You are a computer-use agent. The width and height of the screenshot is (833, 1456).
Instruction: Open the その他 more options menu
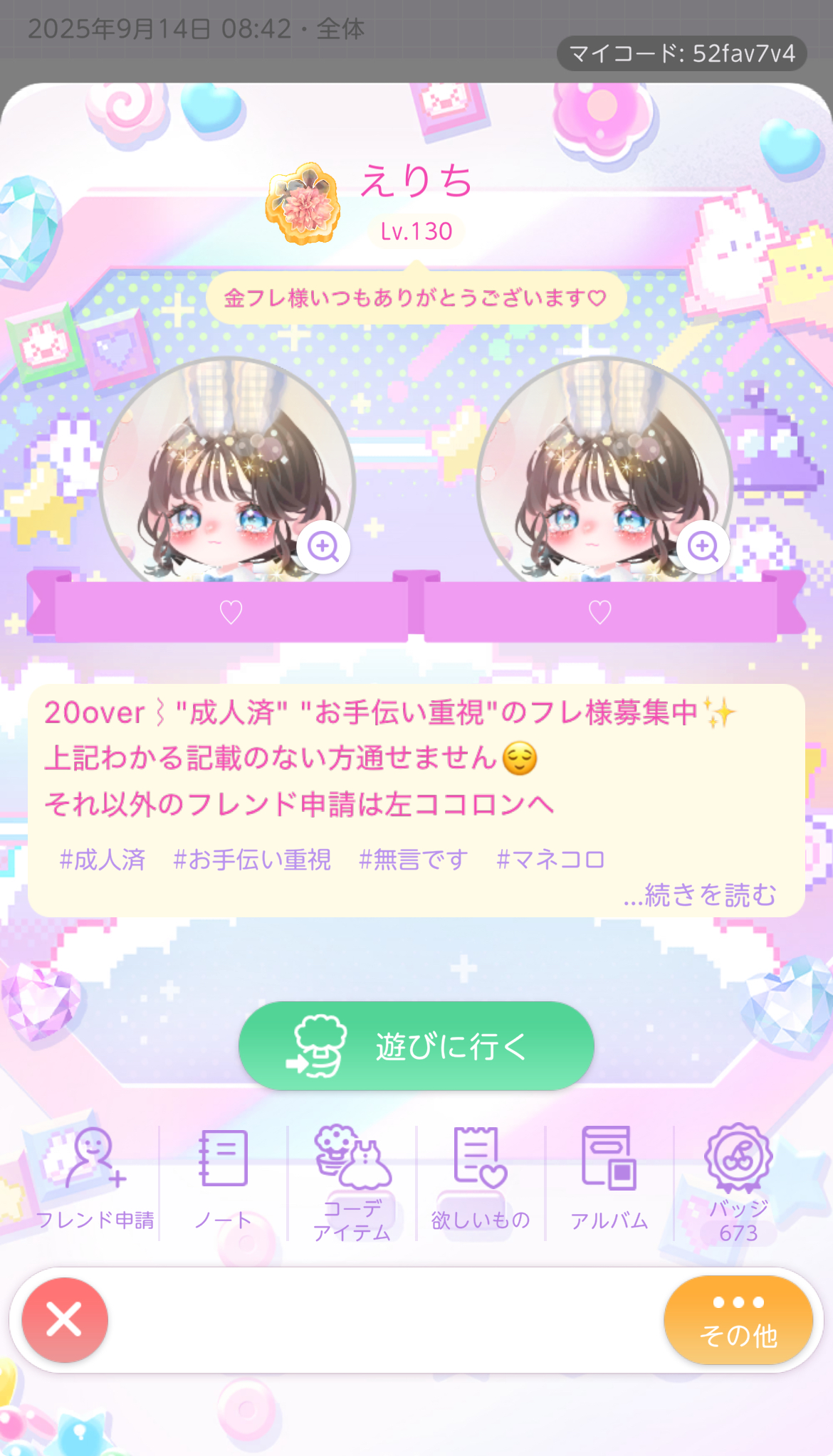pyautogui.click(x=738, y=1320)
